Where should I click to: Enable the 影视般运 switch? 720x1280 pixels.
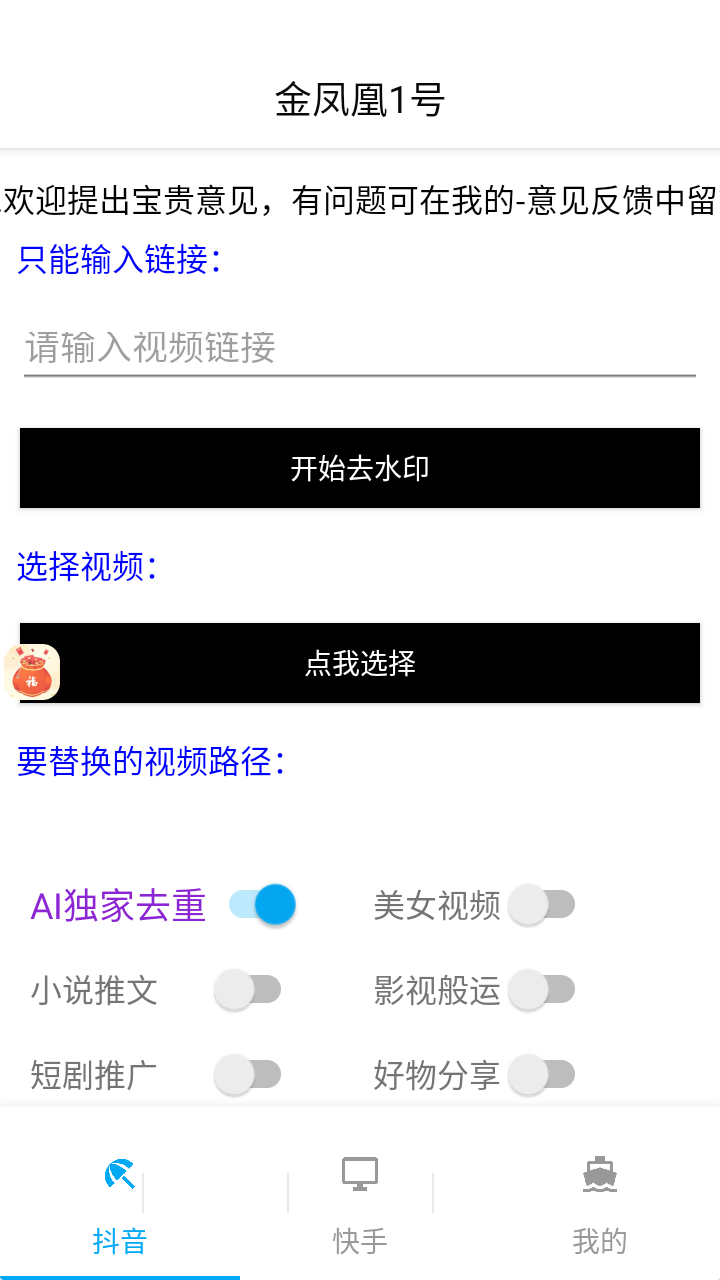(x=541, y=988)
